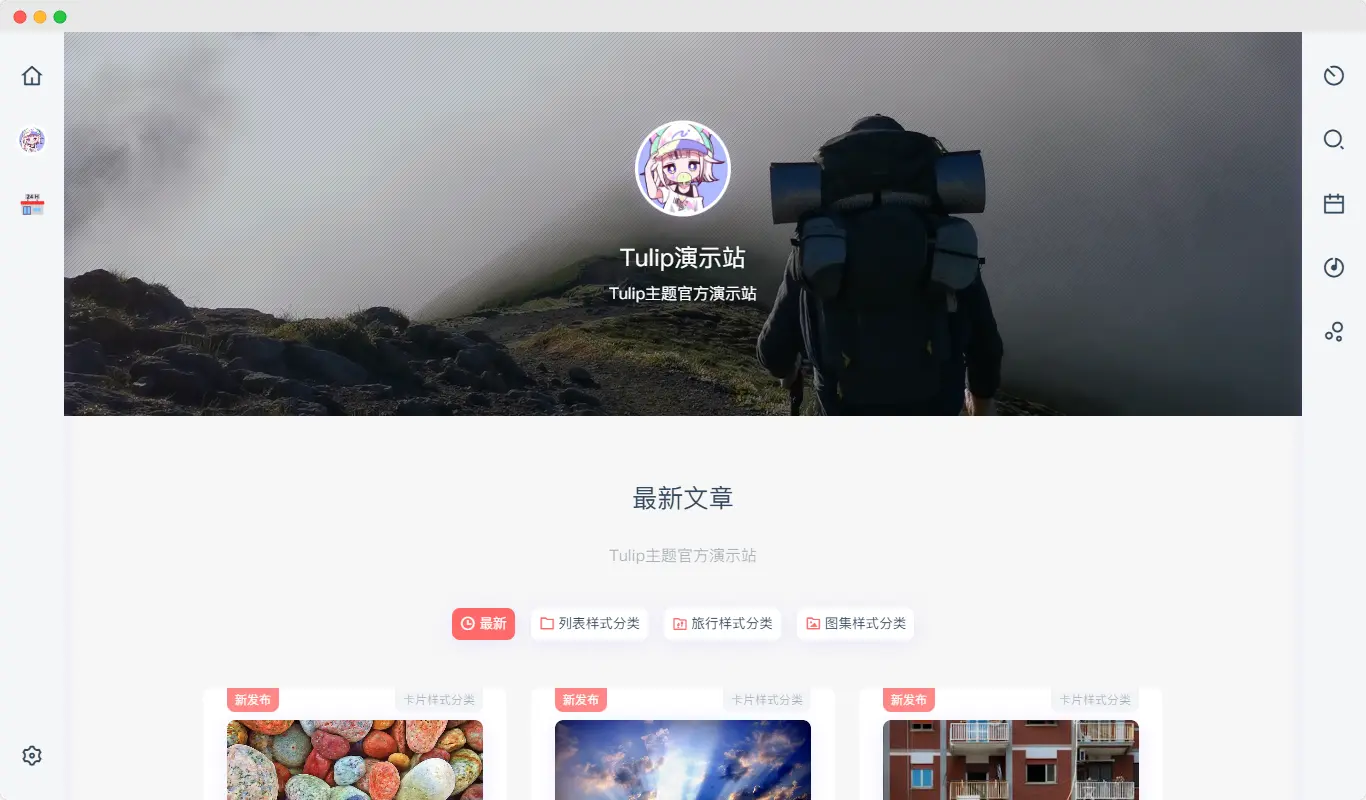Open the 24H store icon in sidebar
This screenshot has height=800, width=1366.
tap(32, 205)
